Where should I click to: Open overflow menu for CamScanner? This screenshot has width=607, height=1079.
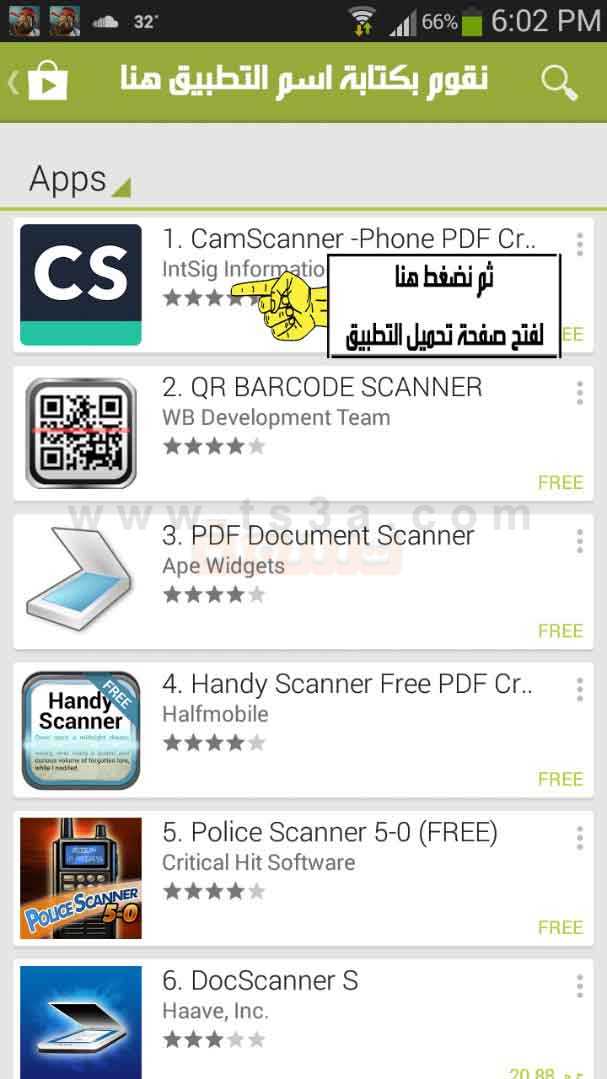(x=579, y=244)
